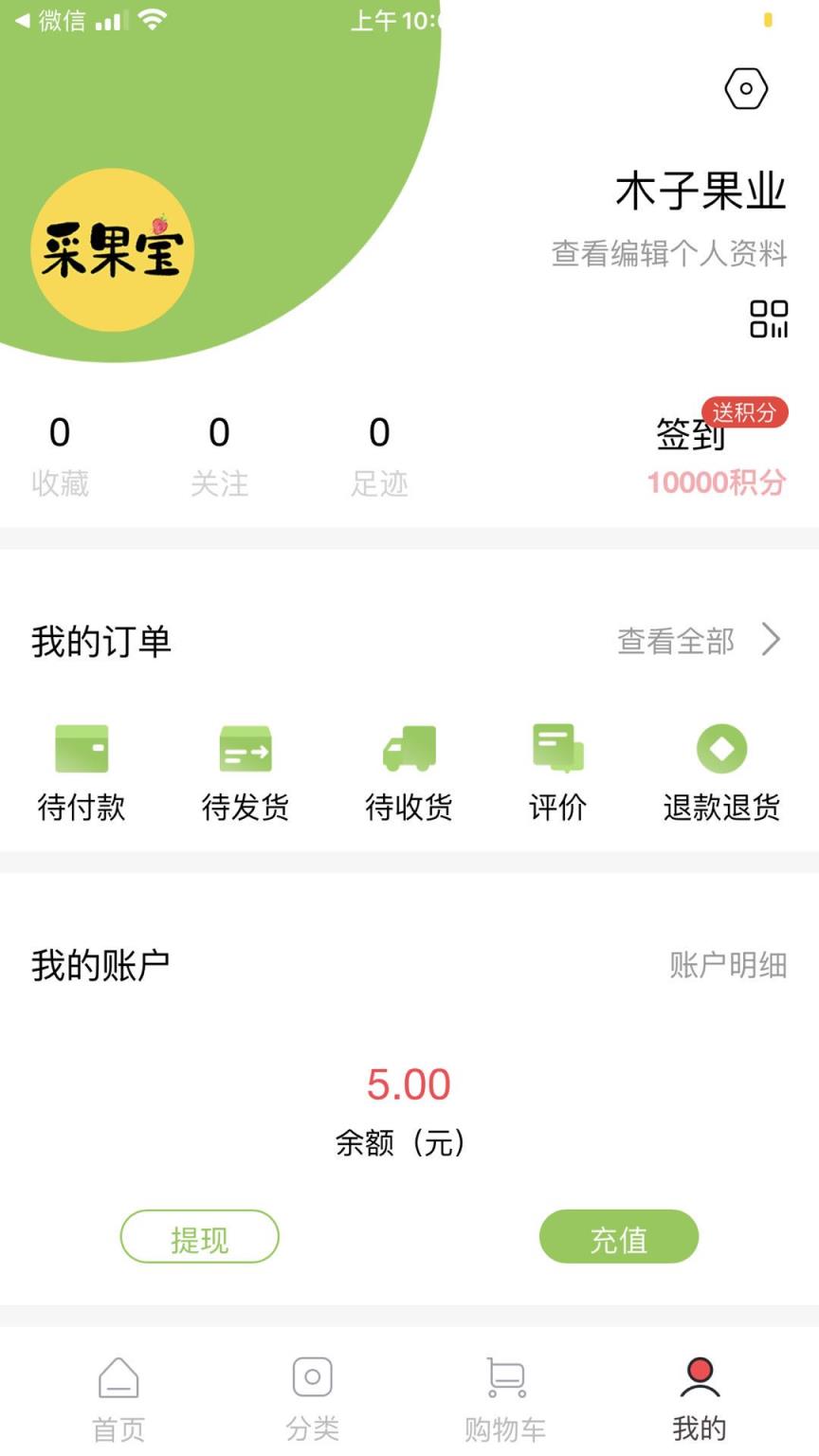Screen dimensions: 819x1456
Task: Click the 10000积分 points label
Action: point(717,483)
